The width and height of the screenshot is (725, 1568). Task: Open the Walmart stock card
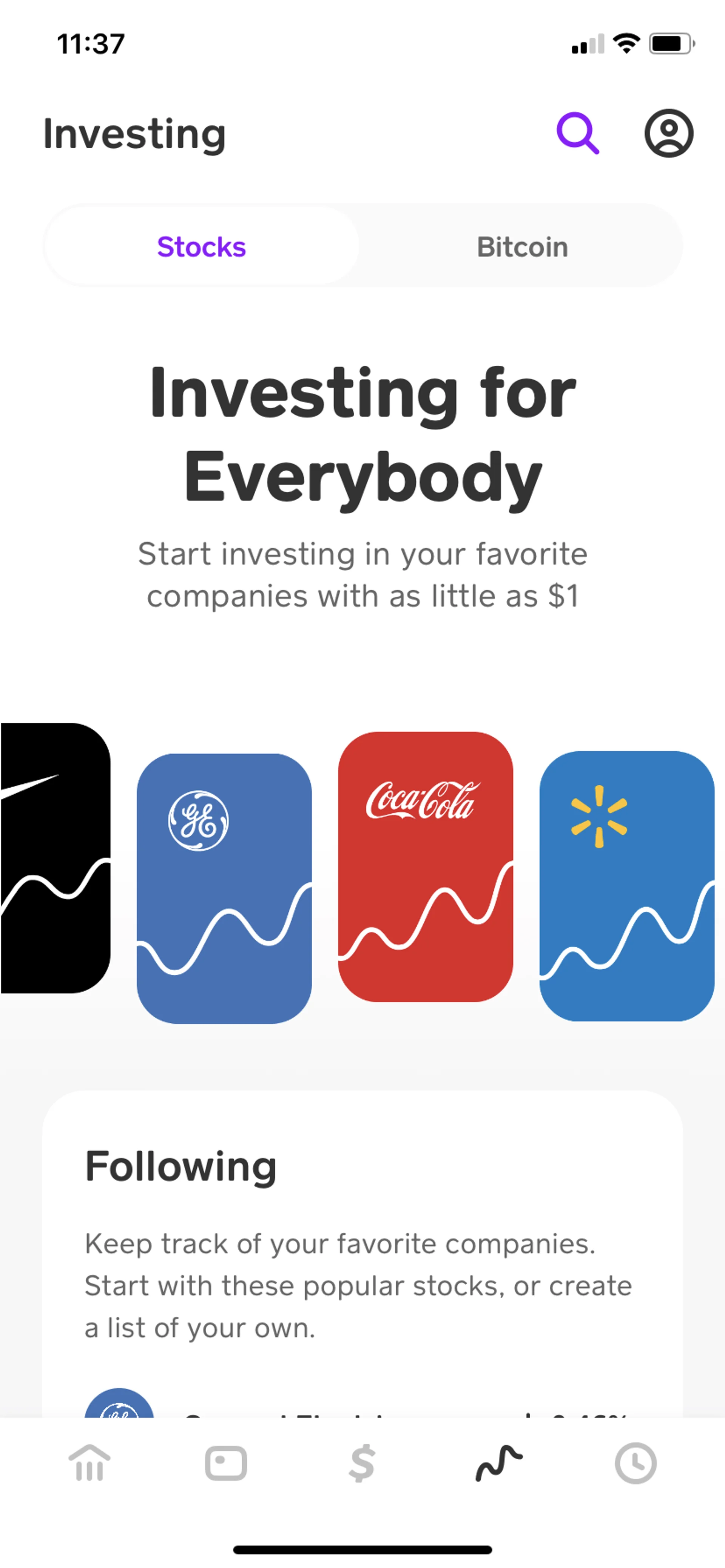626,886
